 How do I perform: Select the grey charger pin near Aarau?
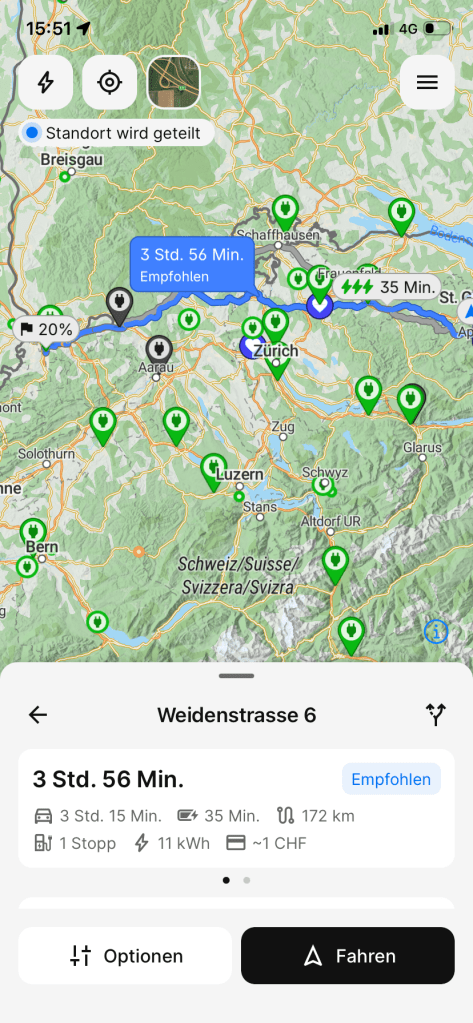pos(159,348)
